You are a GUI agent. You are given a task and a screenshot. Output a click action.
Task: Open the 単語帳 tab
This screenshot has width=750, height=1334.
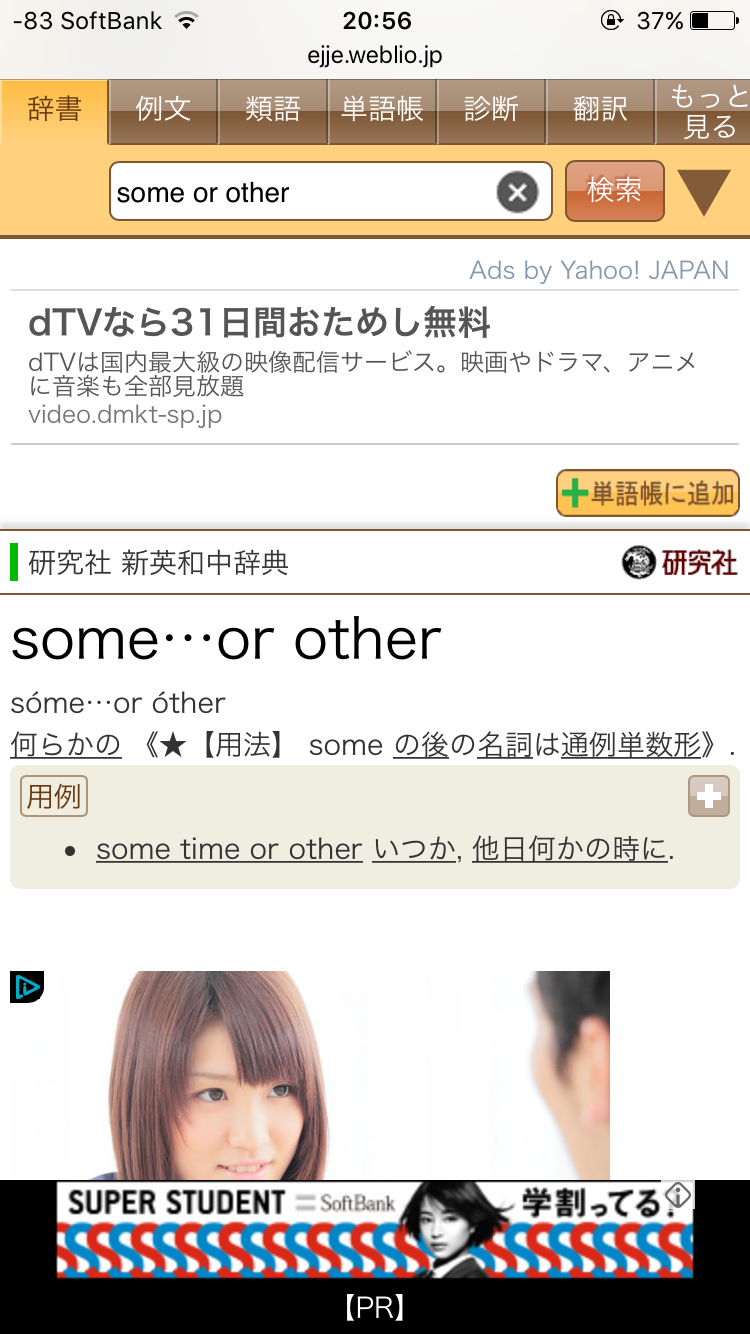pyautogui.click(x=382, y=110)
